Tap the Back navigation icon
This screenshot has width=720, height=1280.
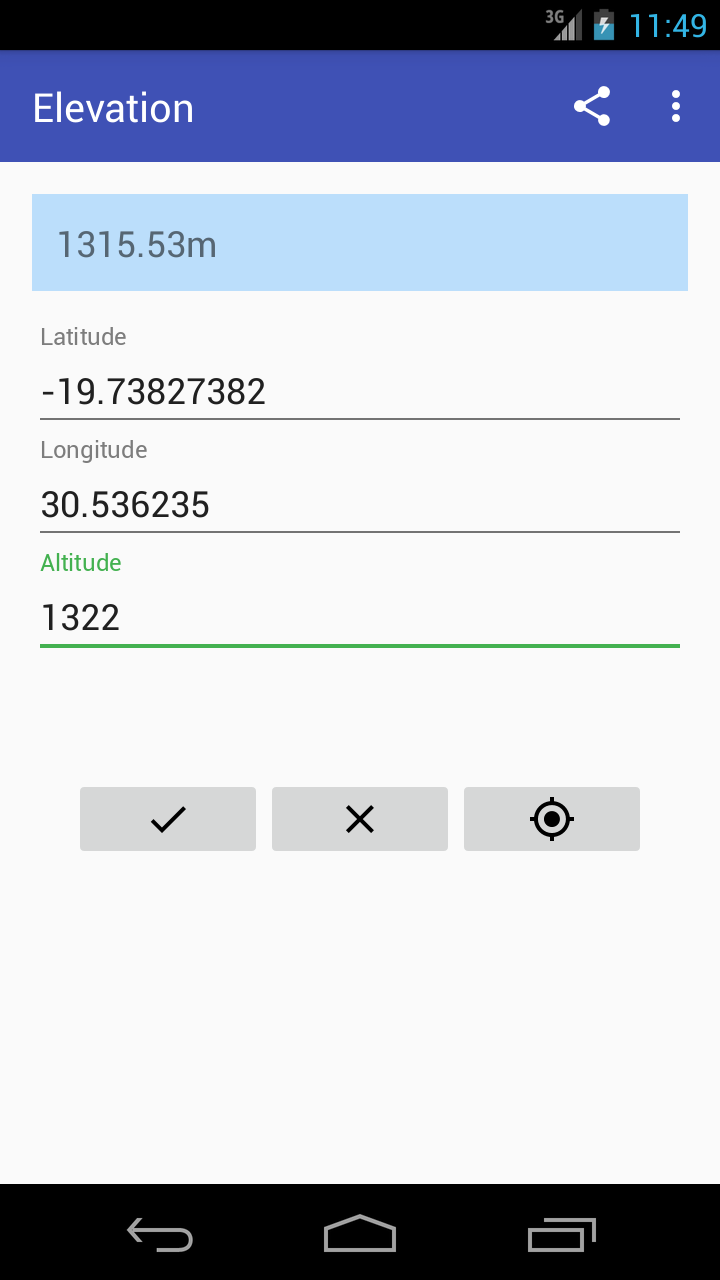pos(158,1235)
